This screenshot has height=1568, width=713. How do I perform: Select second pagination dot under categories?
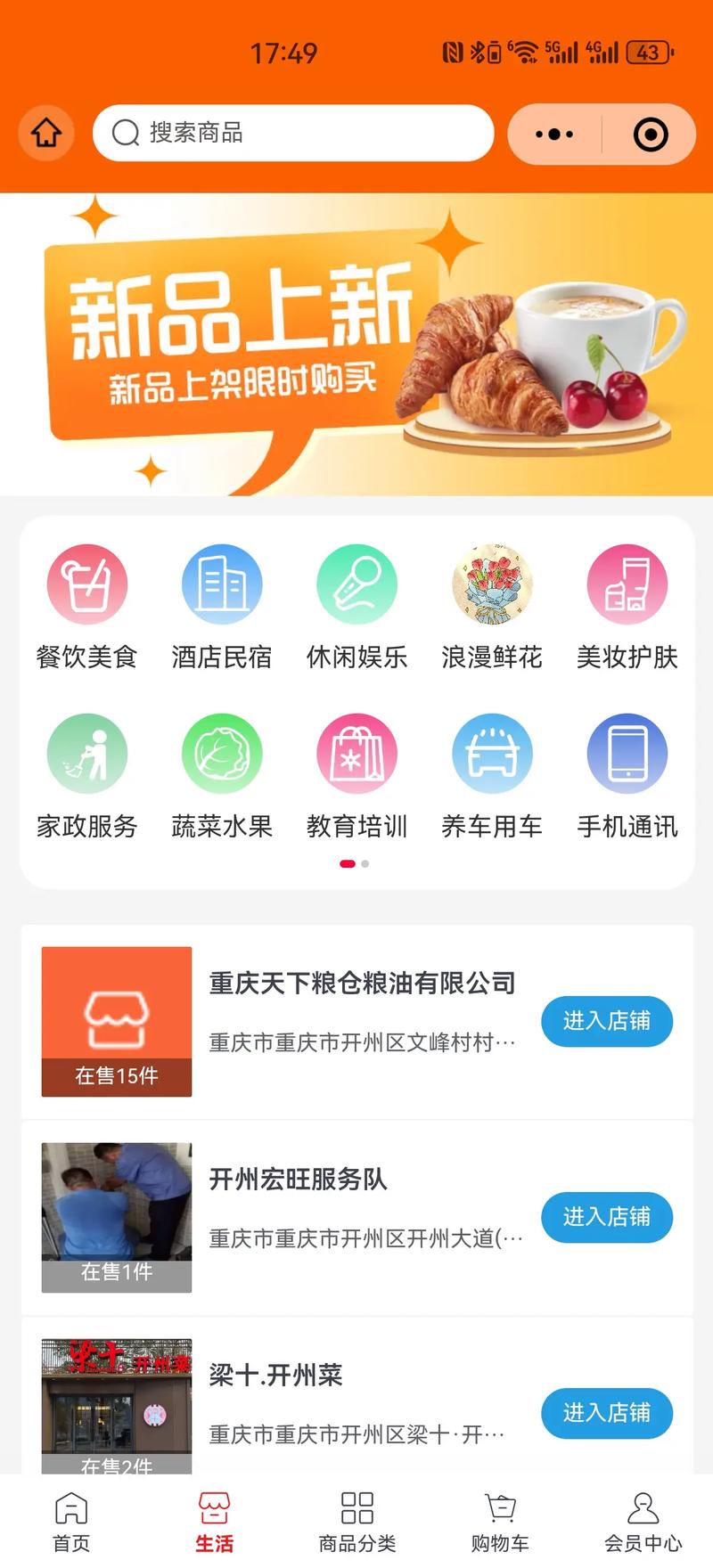coord(365,863)
